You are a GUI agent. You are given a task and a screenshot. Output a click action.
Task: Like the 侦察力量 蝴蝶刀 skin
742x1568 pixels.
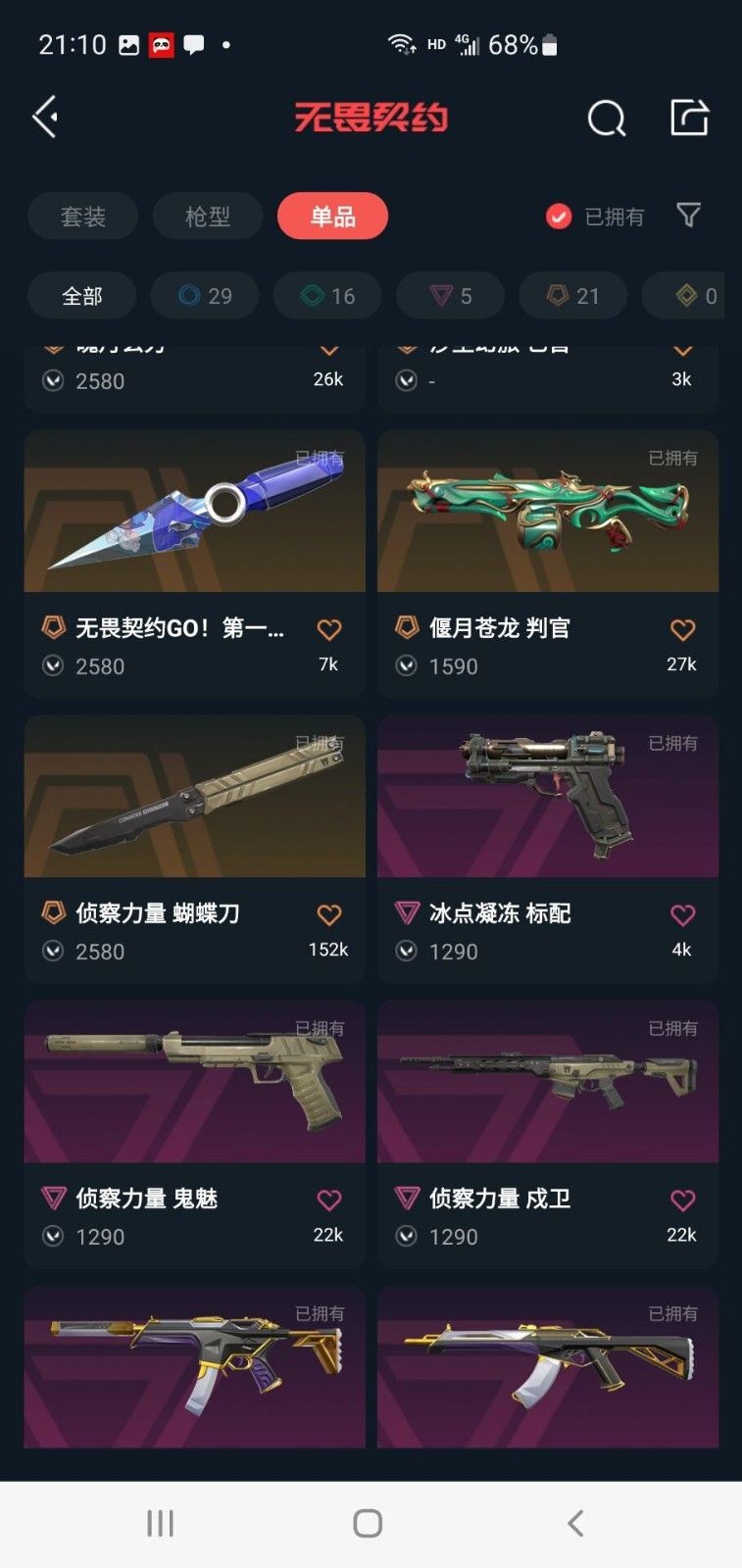[x=329, y=915]
